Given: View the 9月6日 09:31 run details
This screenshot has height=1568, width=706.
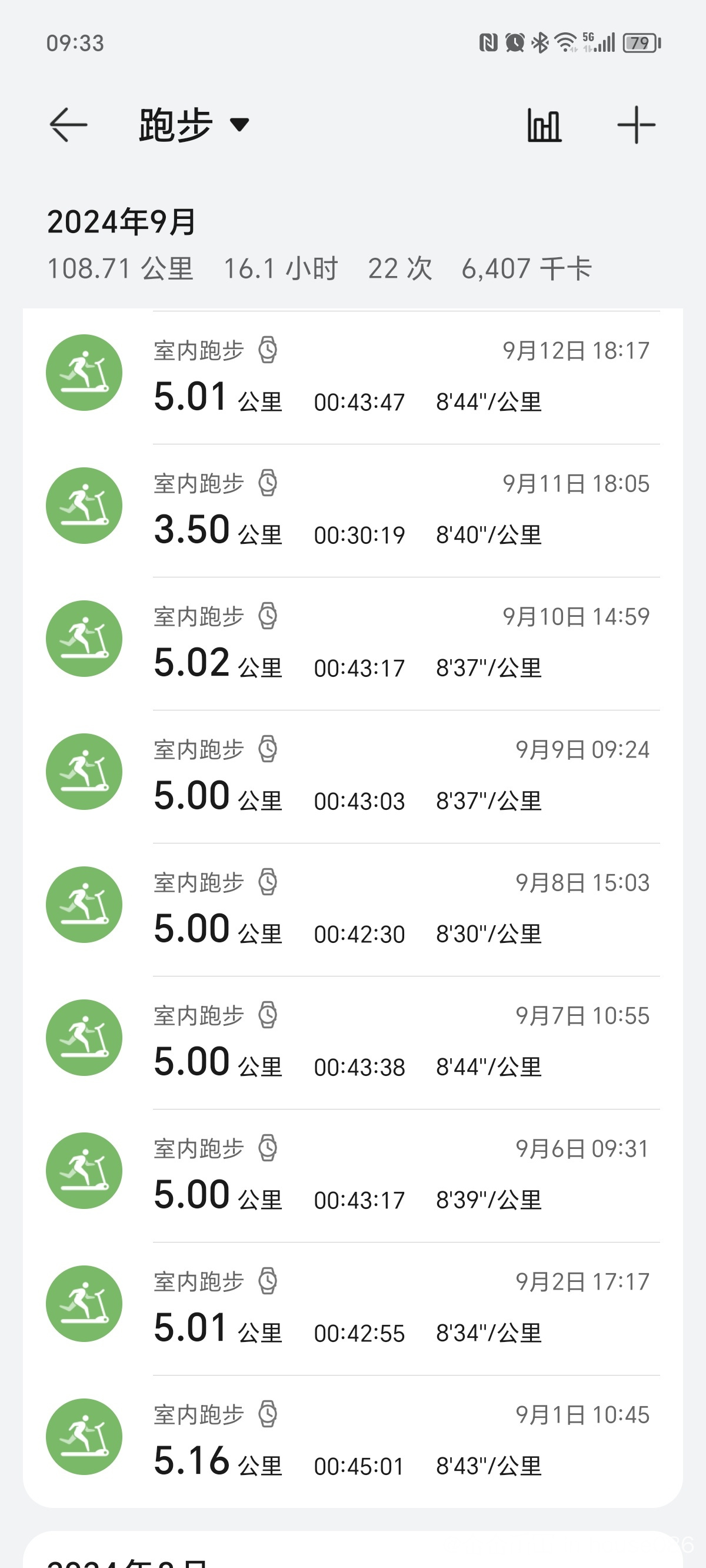Looking at the screenshot, I should [x=353, y=1176].
